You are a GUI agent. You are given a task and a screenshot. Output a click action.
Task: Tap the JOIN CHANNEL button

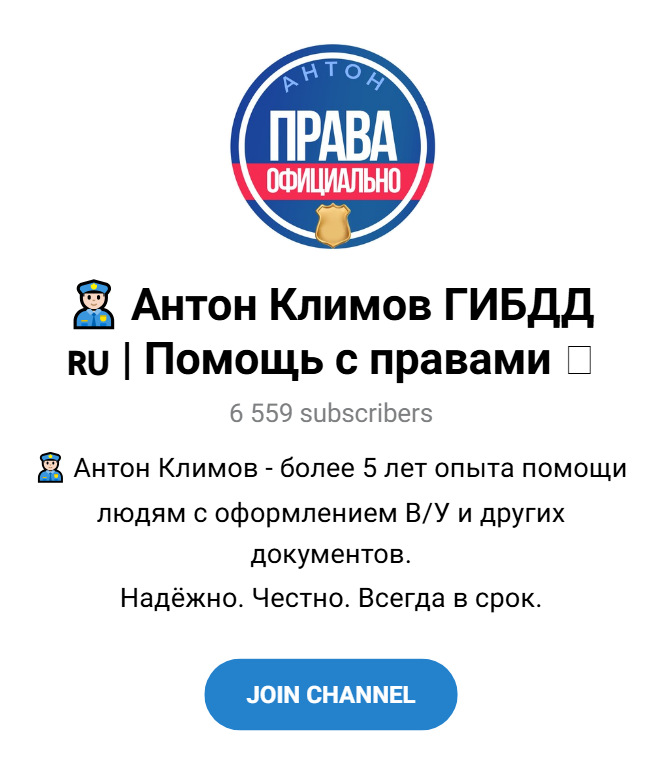click(330, 694)
